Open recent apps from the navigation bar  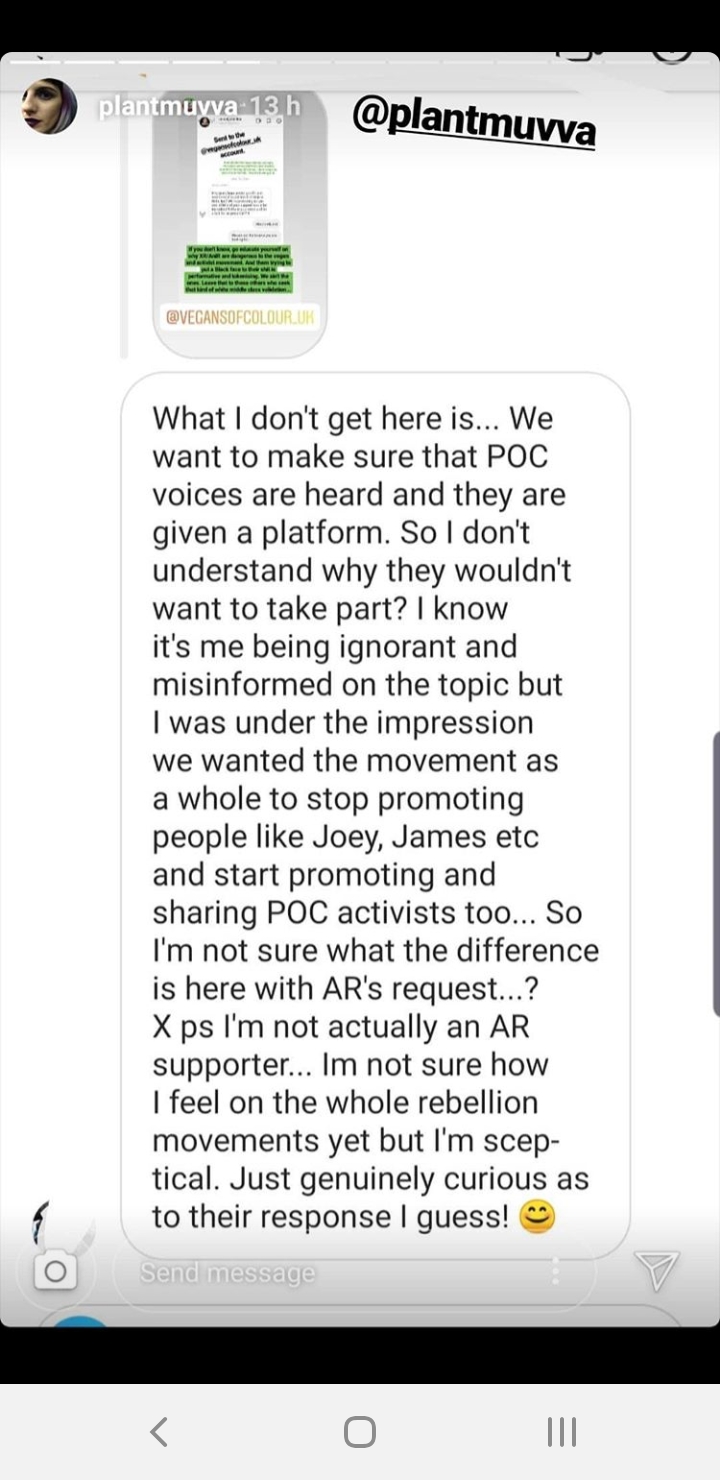(562, 1432)
